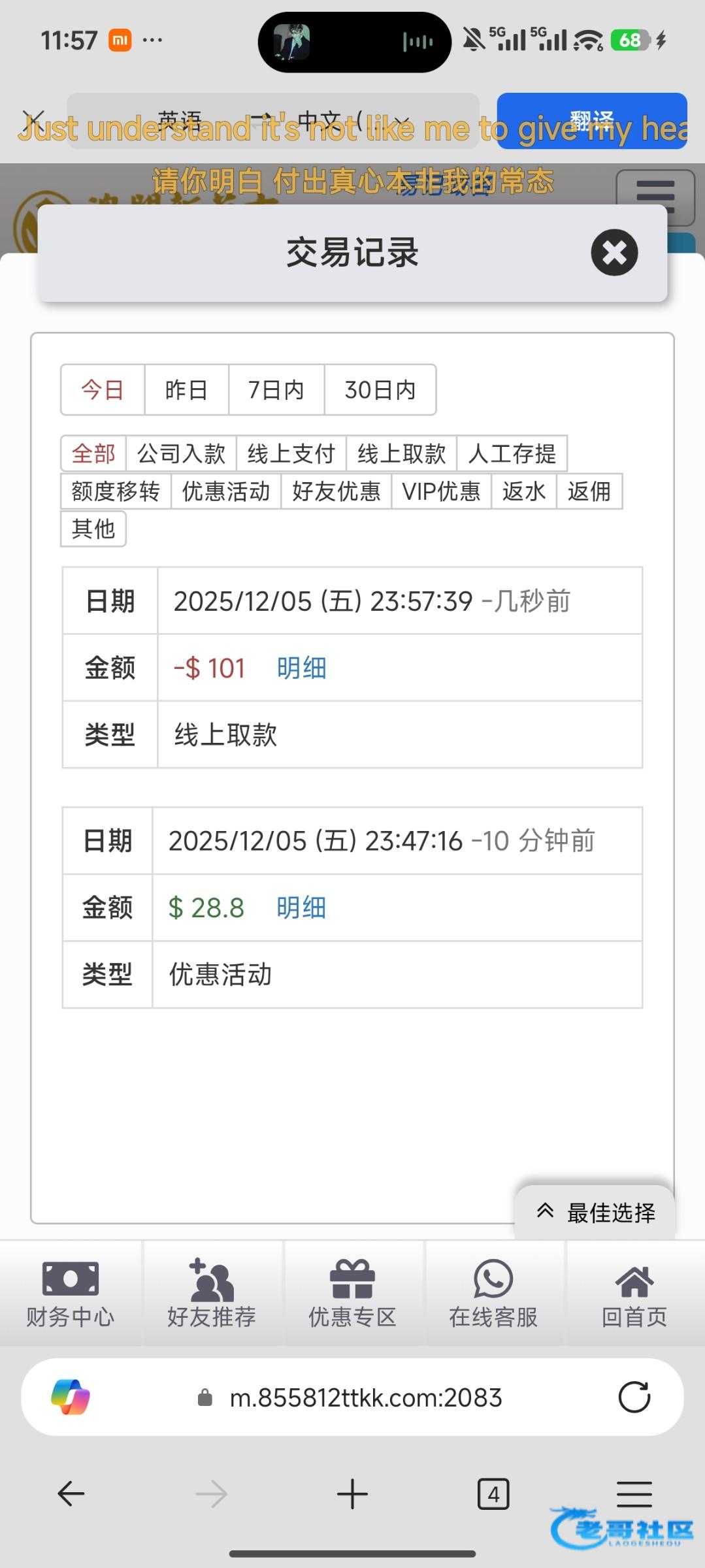Contact 在线客服 support

493,1293
